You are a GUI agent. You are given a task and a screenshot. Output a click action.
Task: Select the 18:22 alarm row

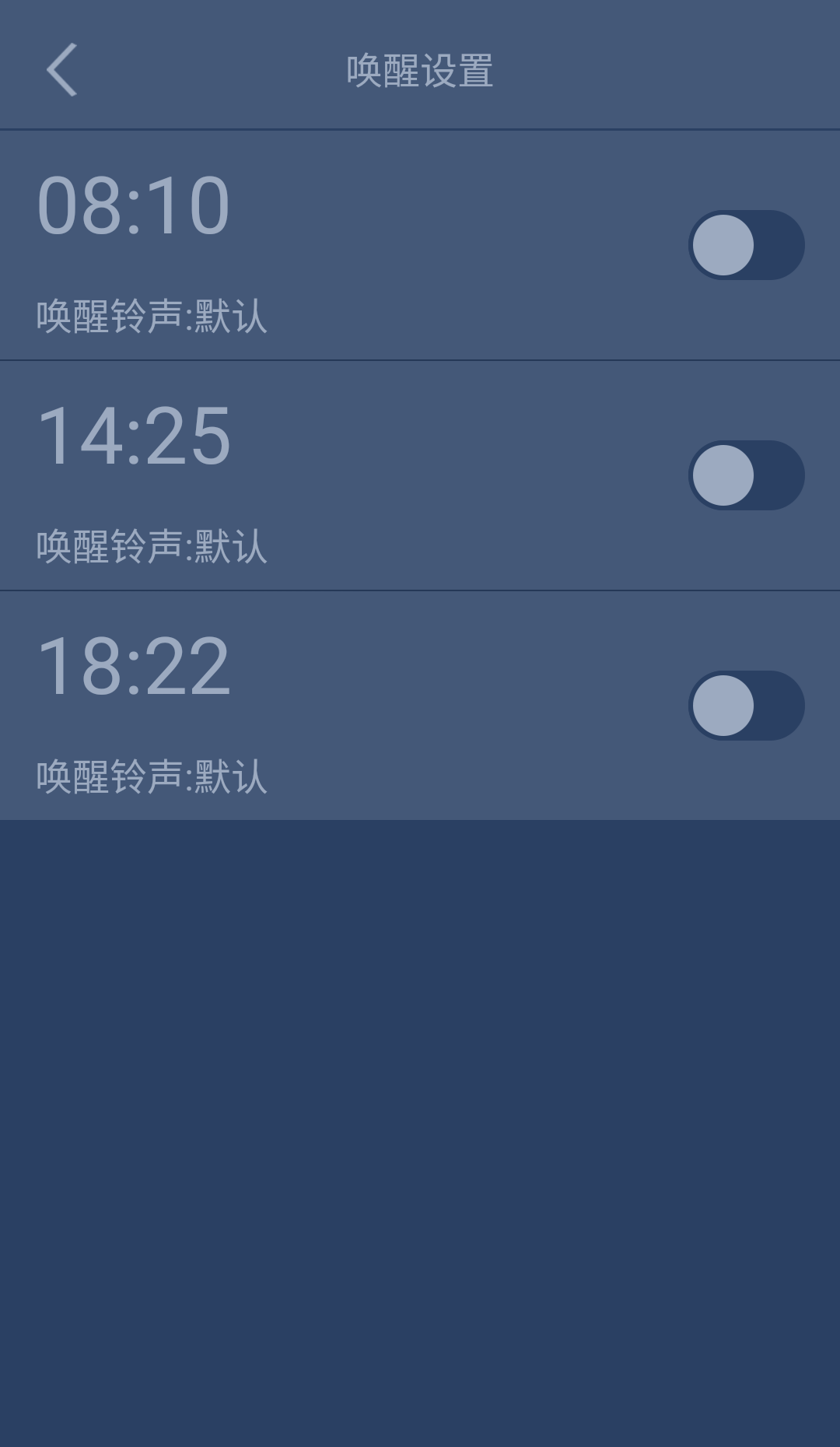(311, 706)
